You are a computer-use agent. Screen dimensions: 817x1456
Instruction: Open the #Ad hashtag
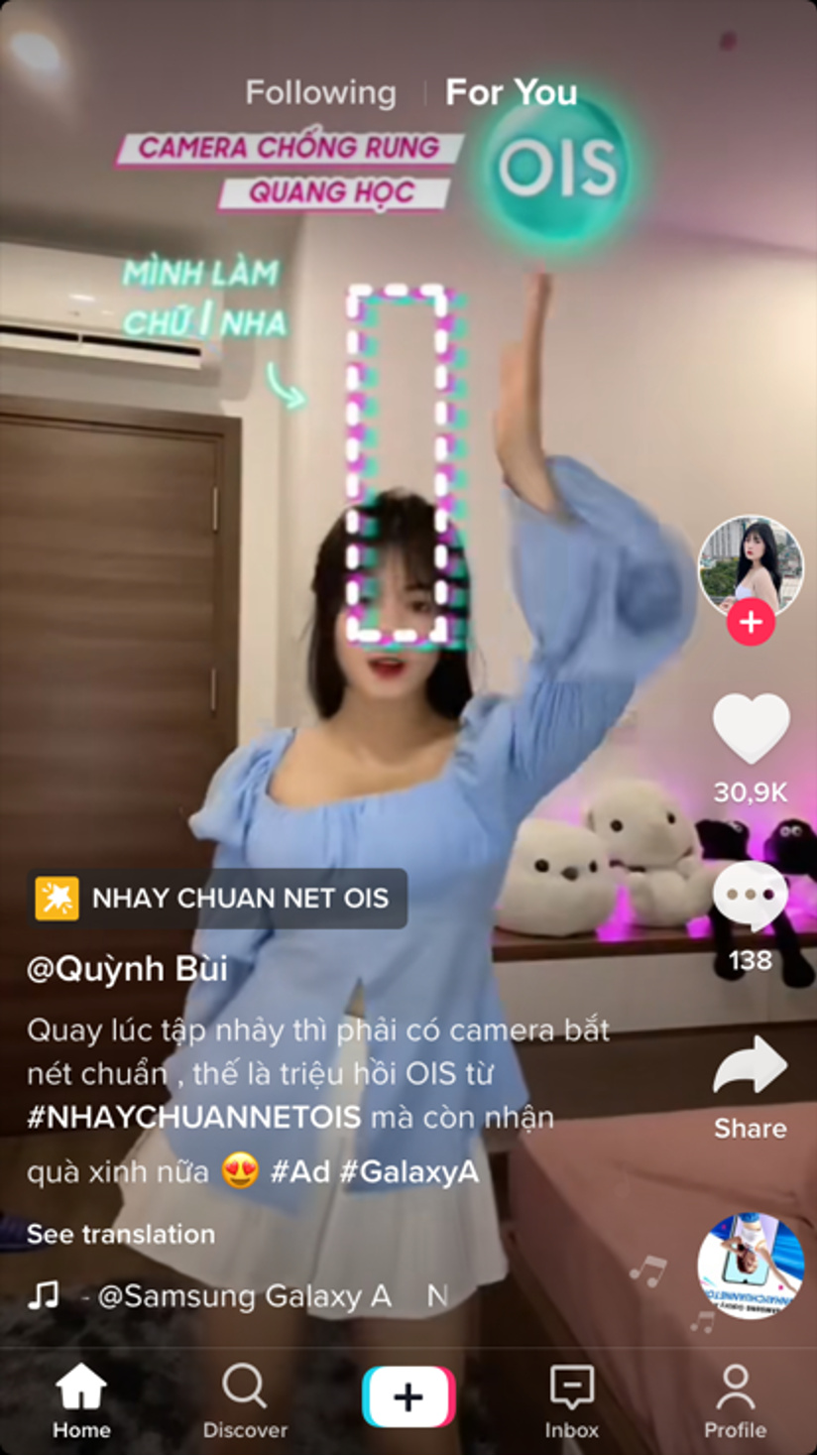(x=299, y=1171)
